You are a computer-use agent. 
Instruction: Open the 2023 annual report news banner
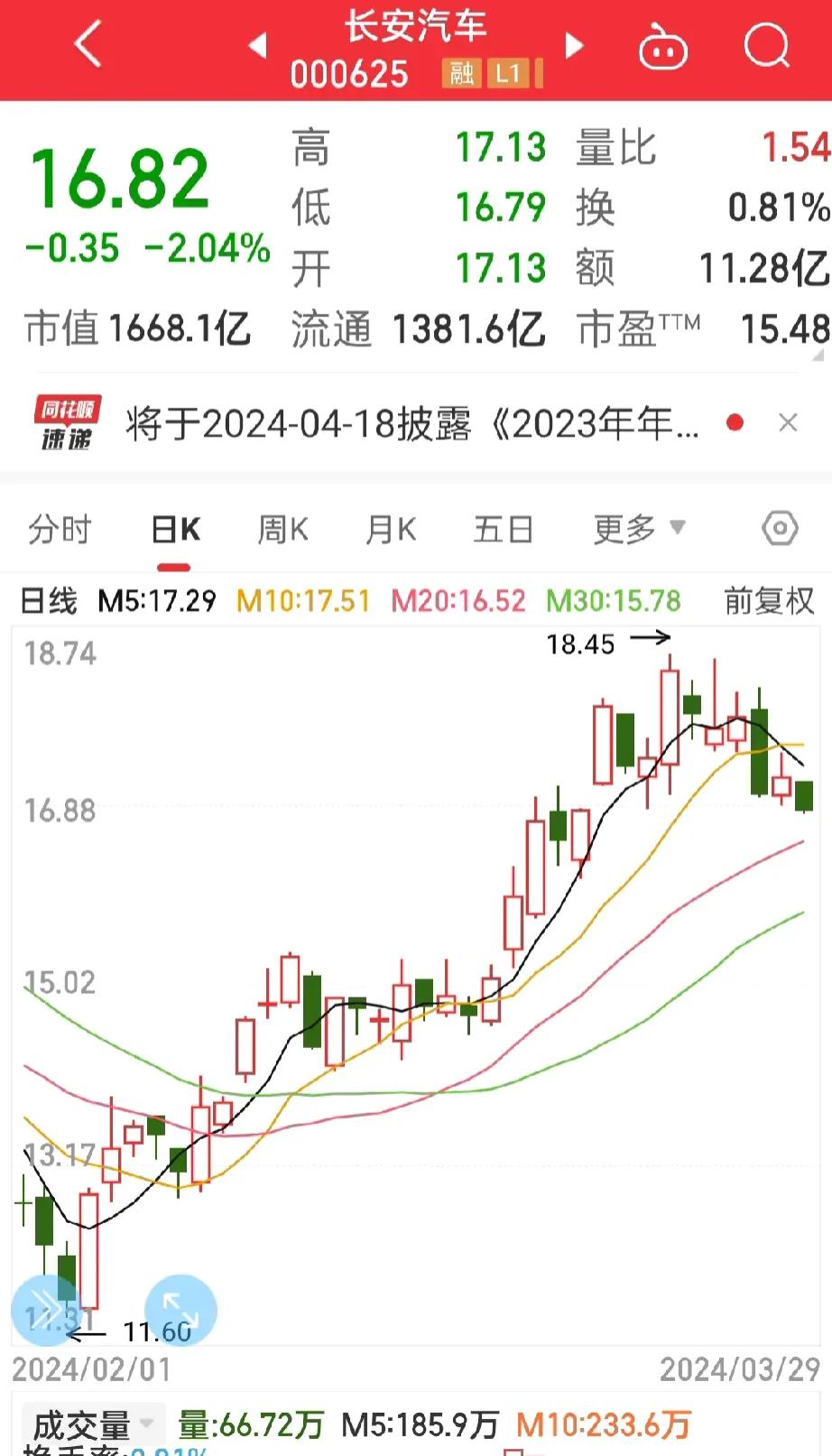click(x=411, y=423)
